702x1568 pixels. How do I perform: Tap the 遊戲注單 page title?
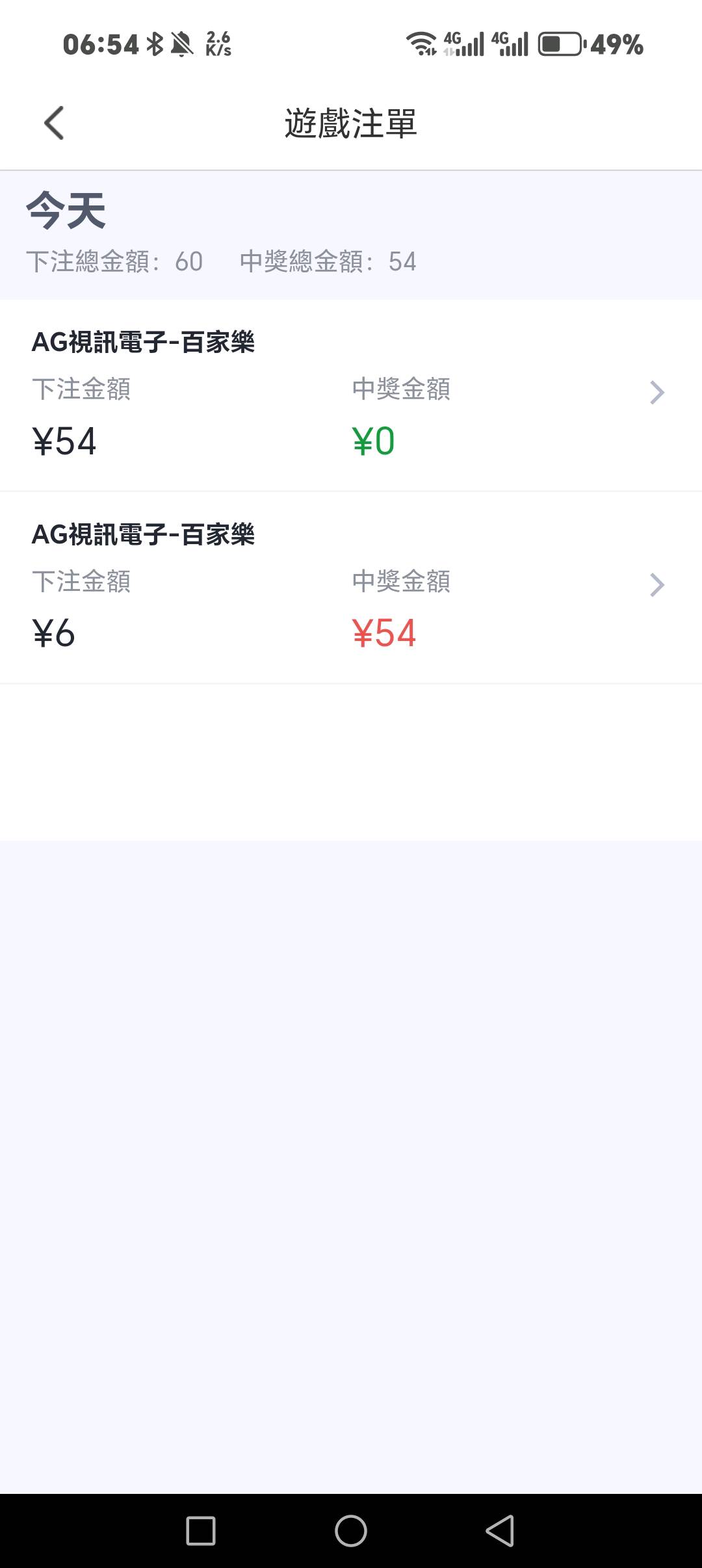[351, 124]
